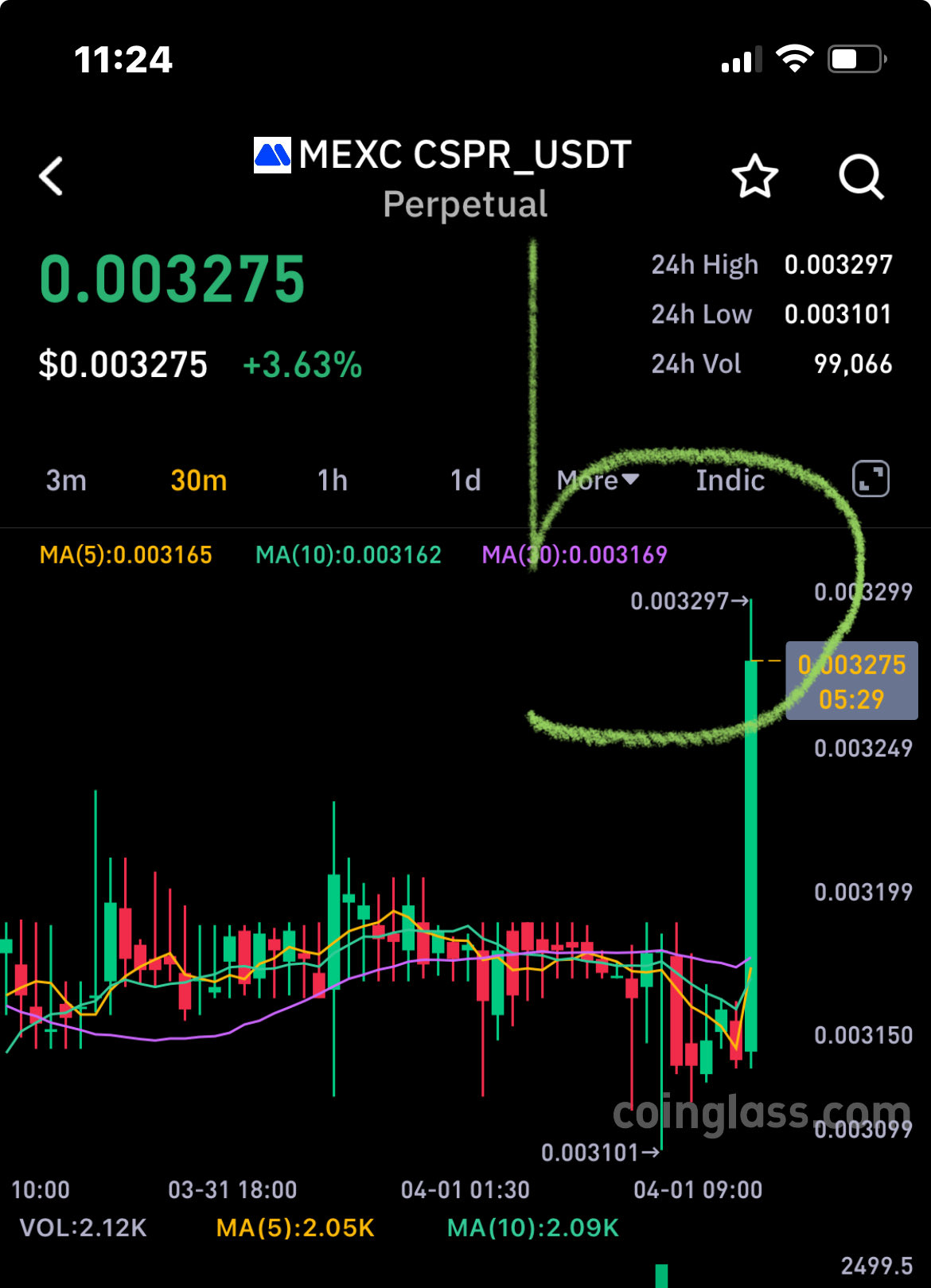Image resolution: width=931 pixels, height=1288 pixels.
Task: Select the 30m chart interval
Action: pyautogui.click(x=199, y=481)
